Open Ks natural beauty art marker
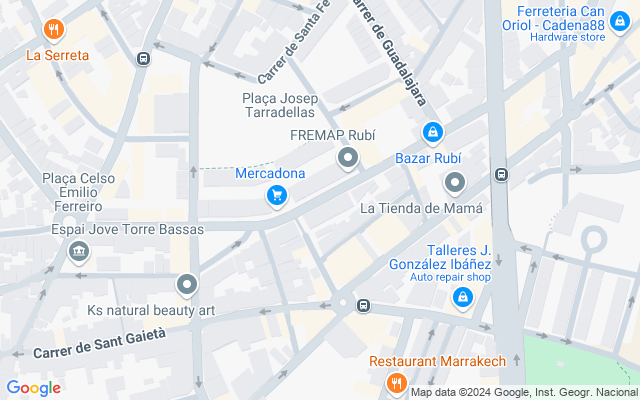Image resolution: width=640 pixels, height=400 pixels. [x=186, y=286]
